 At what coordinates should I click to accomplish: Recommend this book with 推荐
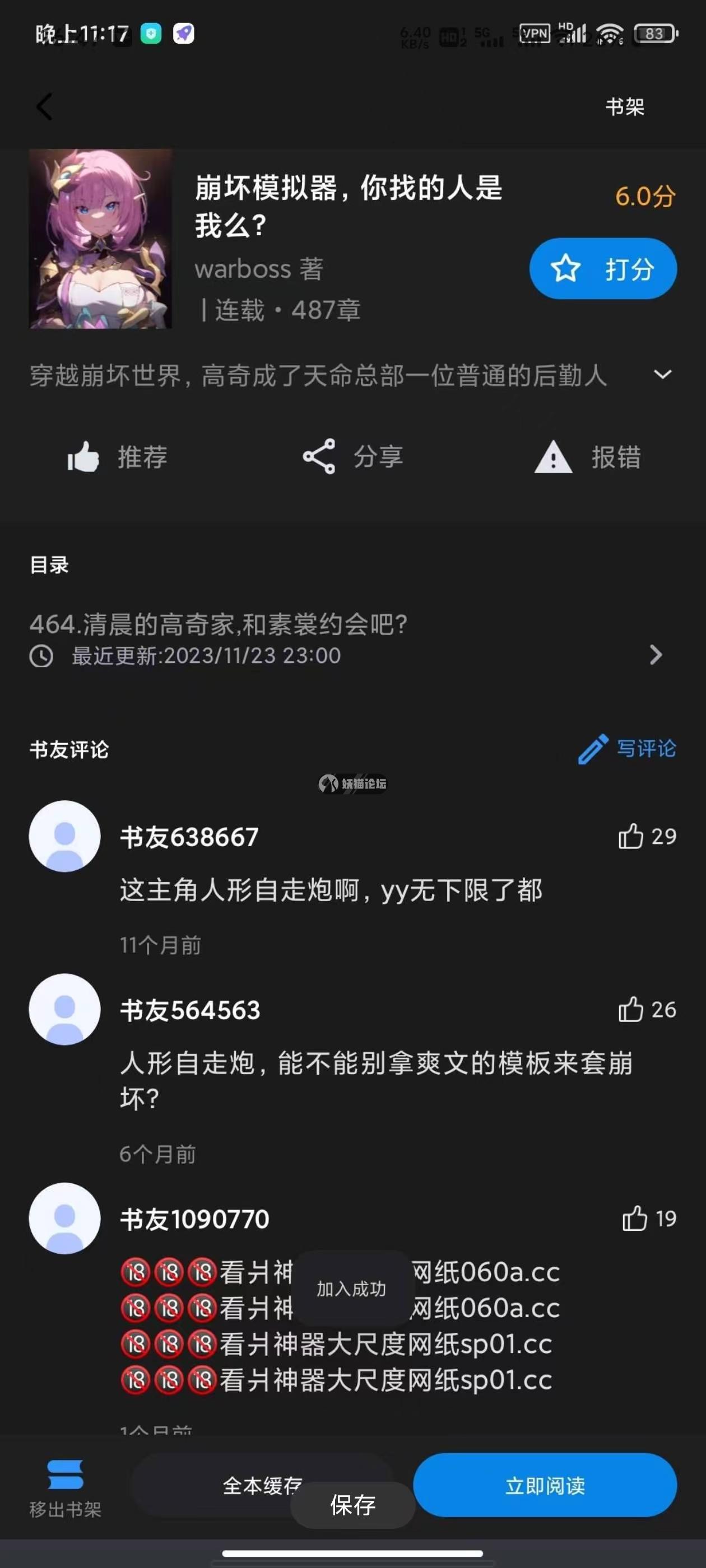pyautogui.click(x=117, y=456)
